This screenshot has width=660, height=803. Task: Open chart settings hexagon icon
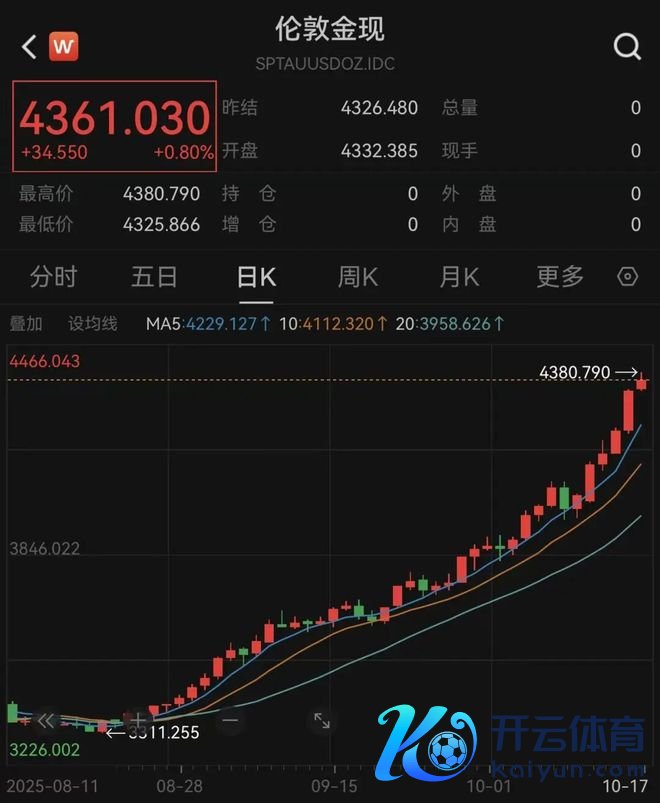click(628, 277)
